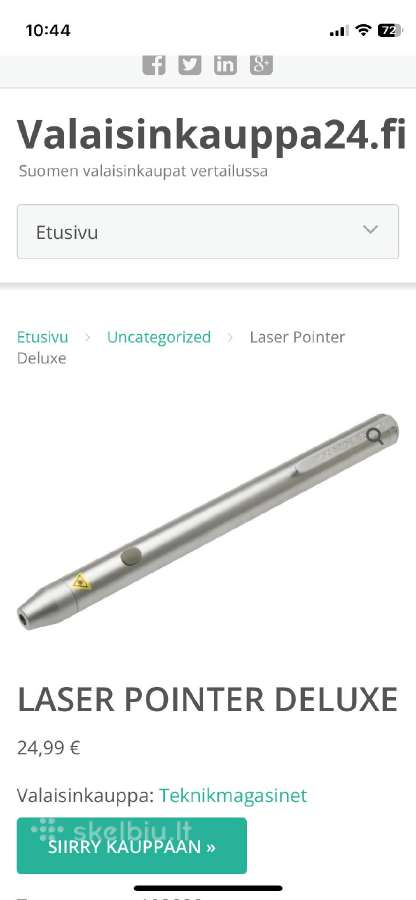The image size is (416, 900).
Task: Open the Uncategorized breadcrumb link
Action: pos(159,337)
